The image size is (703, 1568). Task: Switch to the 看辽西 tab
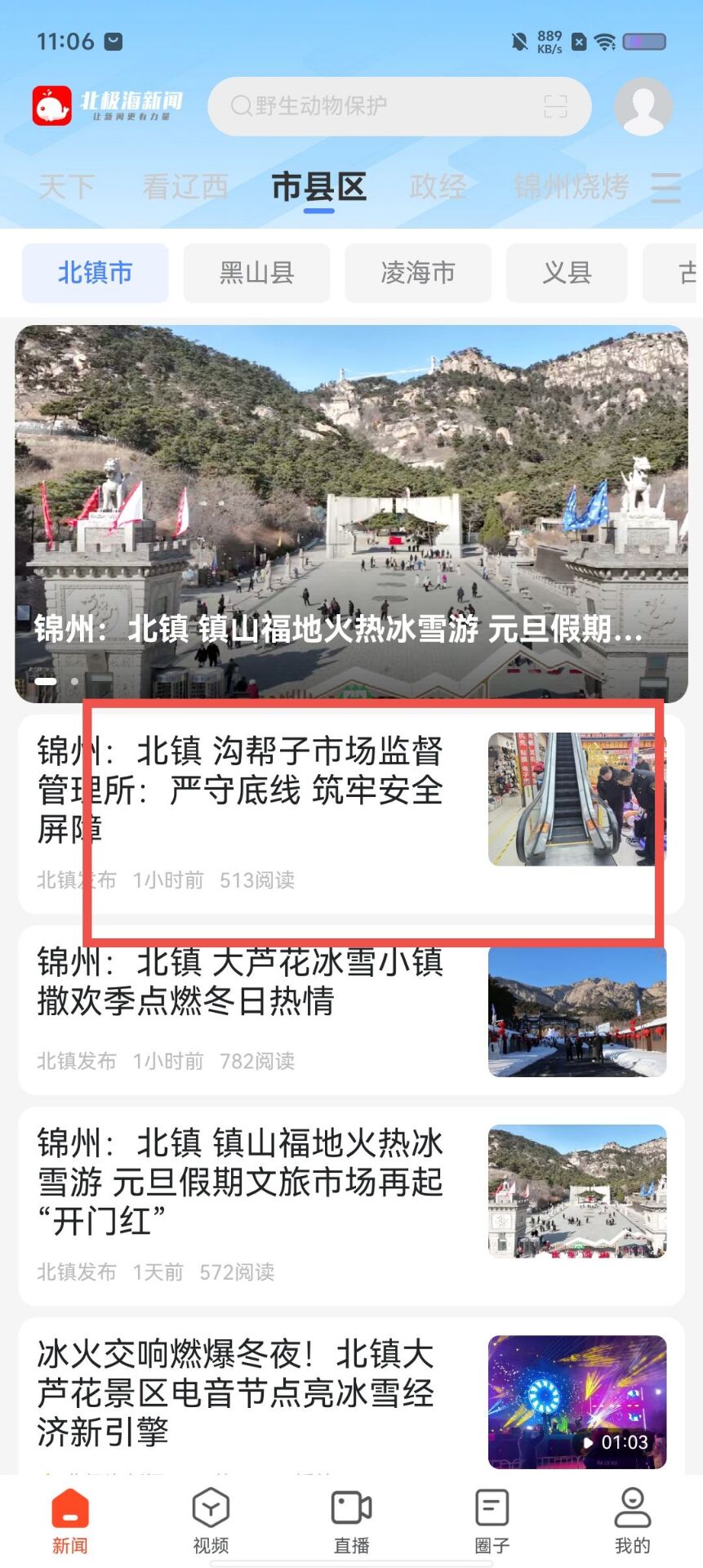point(185,187)
